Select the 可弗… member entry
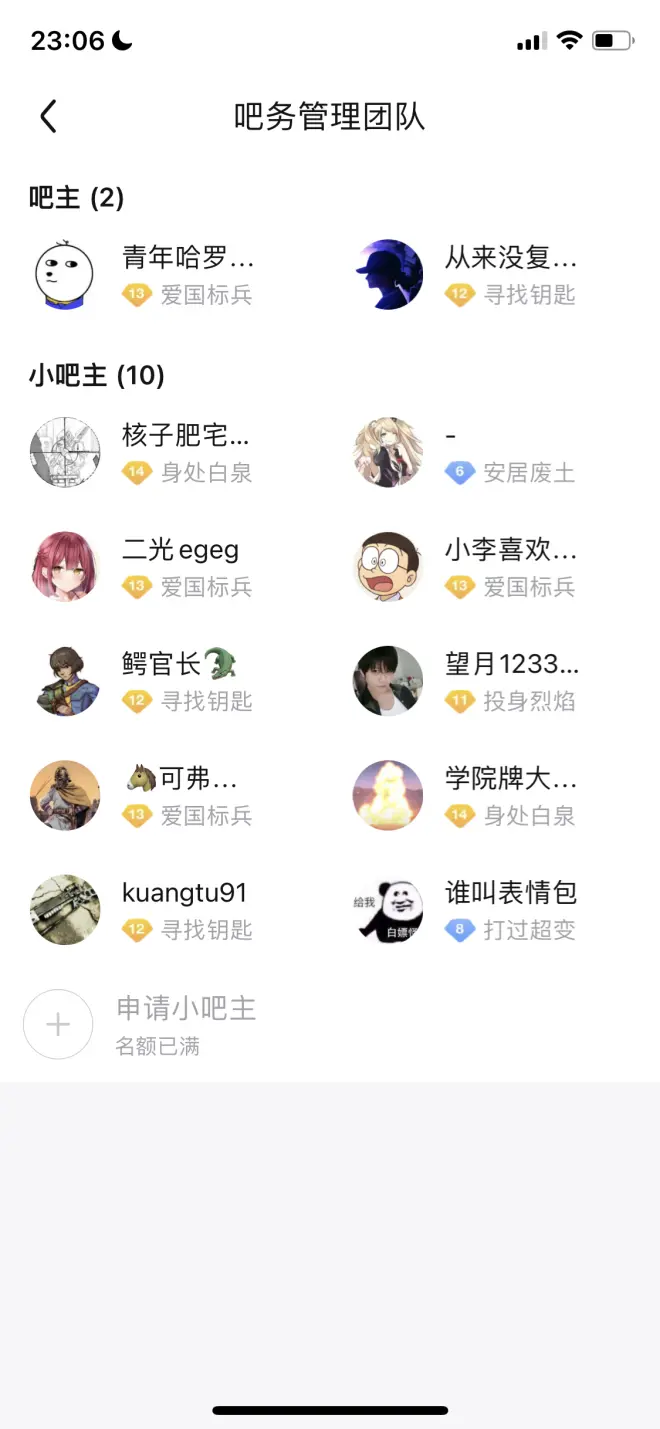This screenshot has width=660, height=1429. click(65, 795)
